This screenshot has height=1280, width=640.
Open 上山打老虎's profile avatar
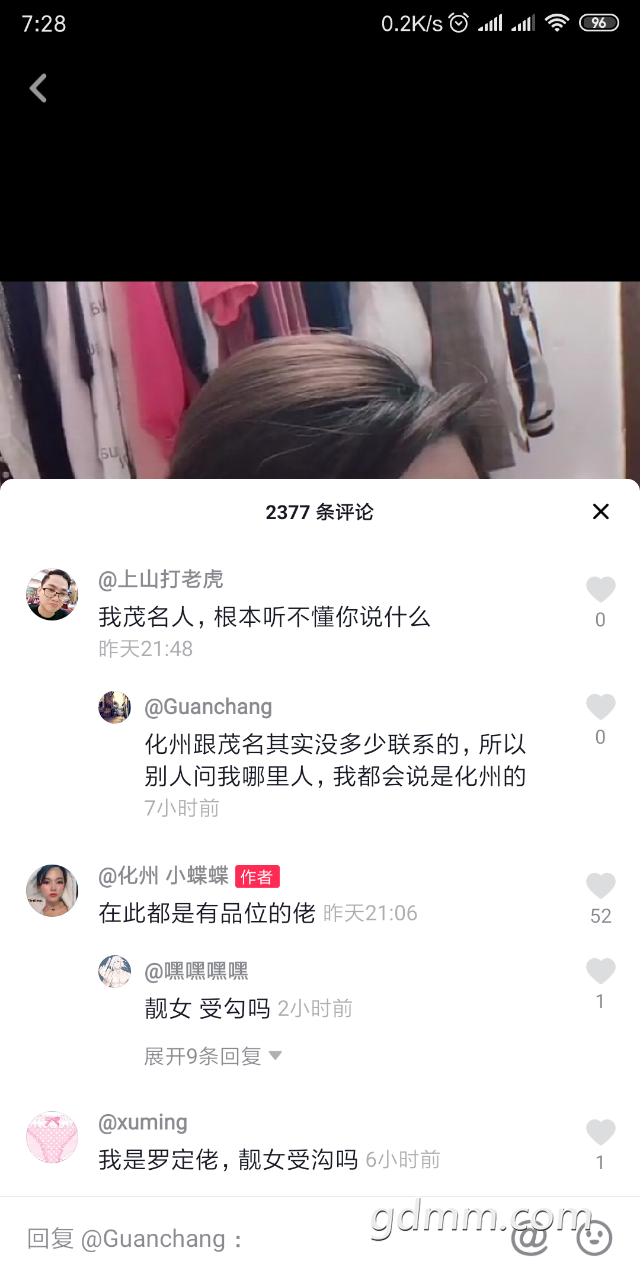point(51,595)
